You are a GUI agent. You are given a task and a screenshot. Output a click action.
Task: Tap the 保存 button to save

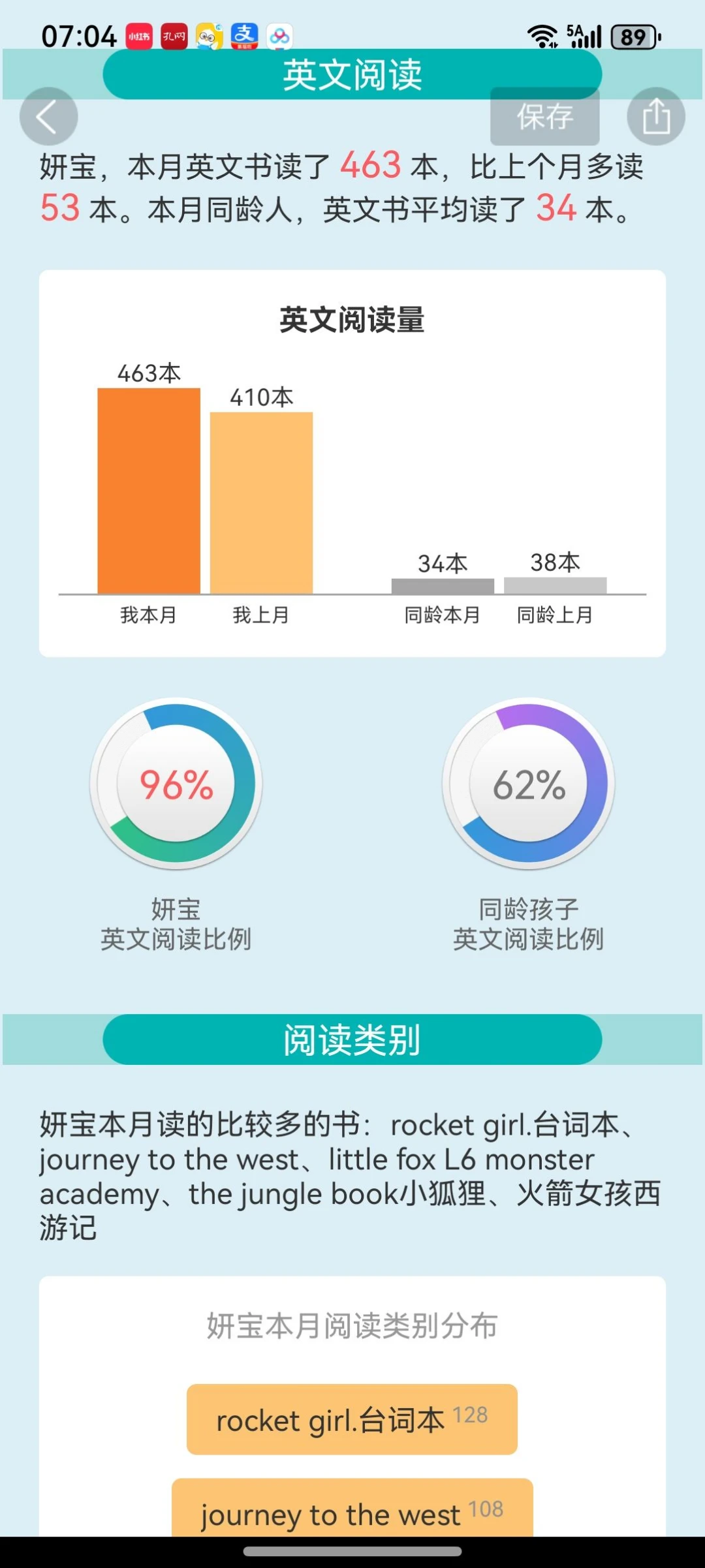544,117
